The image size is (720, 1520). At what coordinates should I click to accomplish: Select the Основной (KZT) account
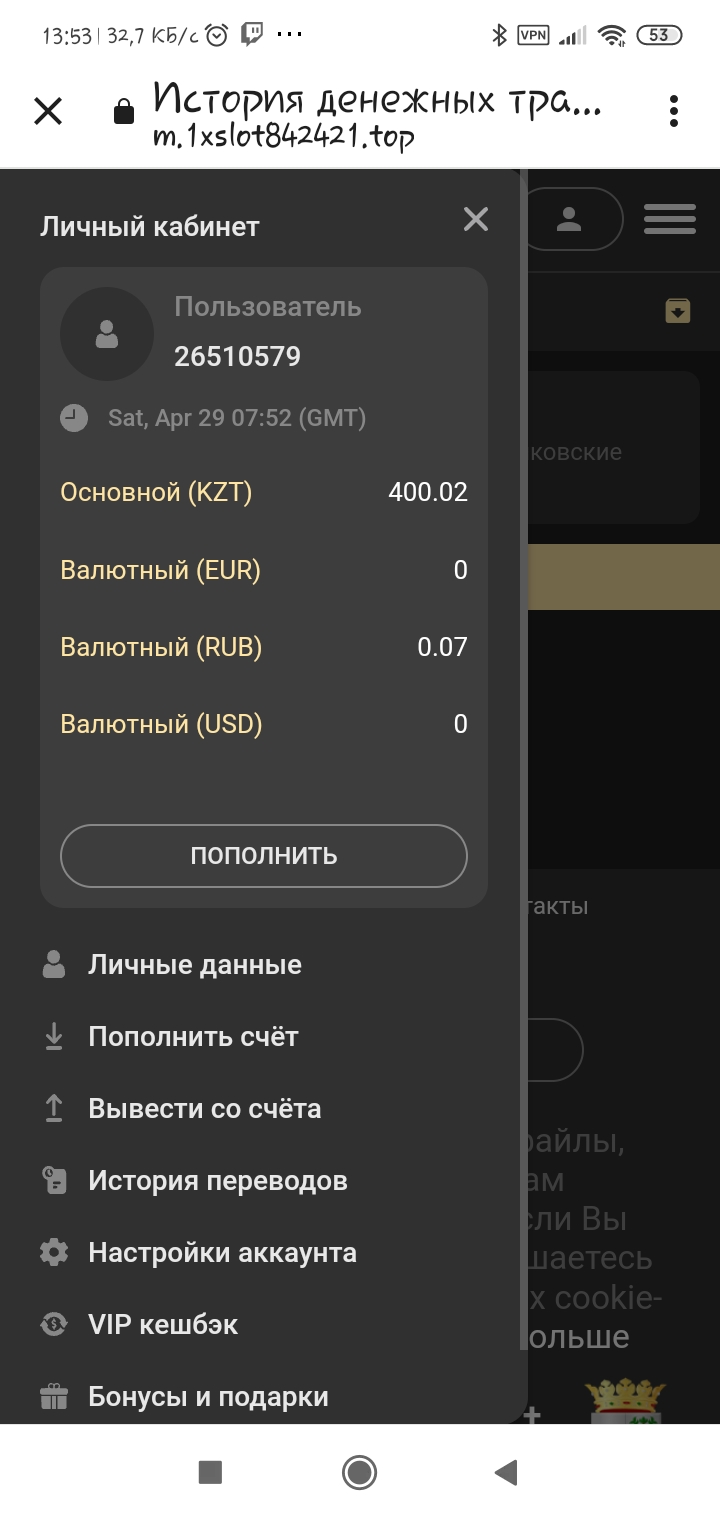(x=264, y=493)
